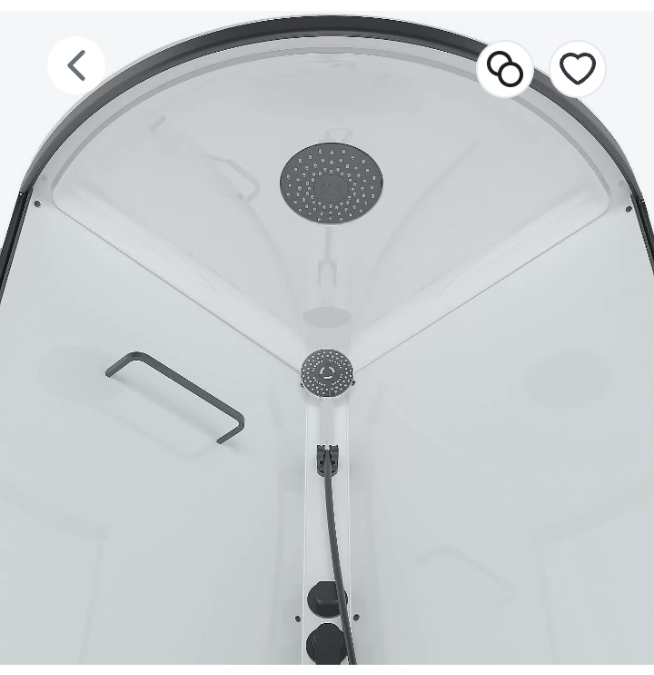Open the compare products icon

coord(505,69)
